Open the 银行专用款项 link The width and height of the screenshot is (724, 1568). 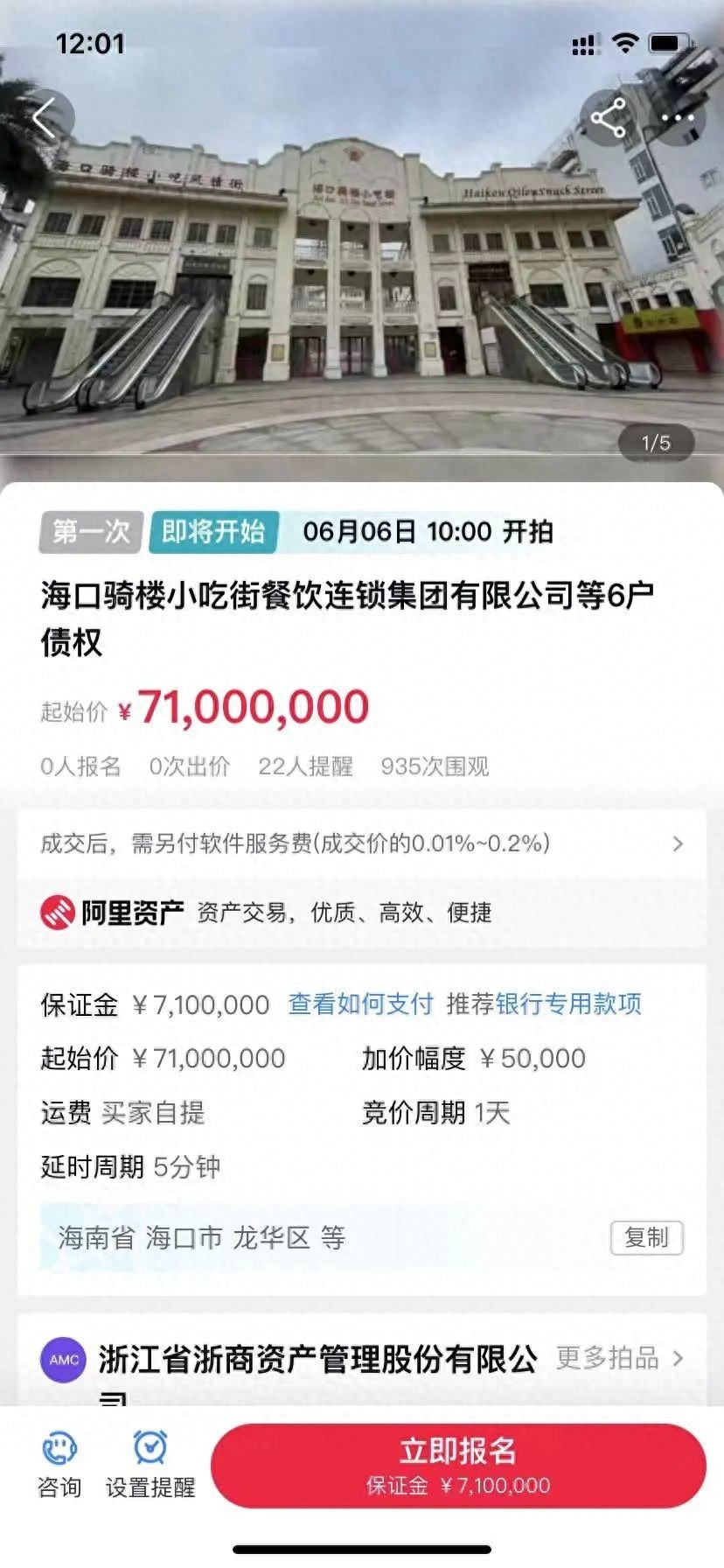pos(568,1004)
